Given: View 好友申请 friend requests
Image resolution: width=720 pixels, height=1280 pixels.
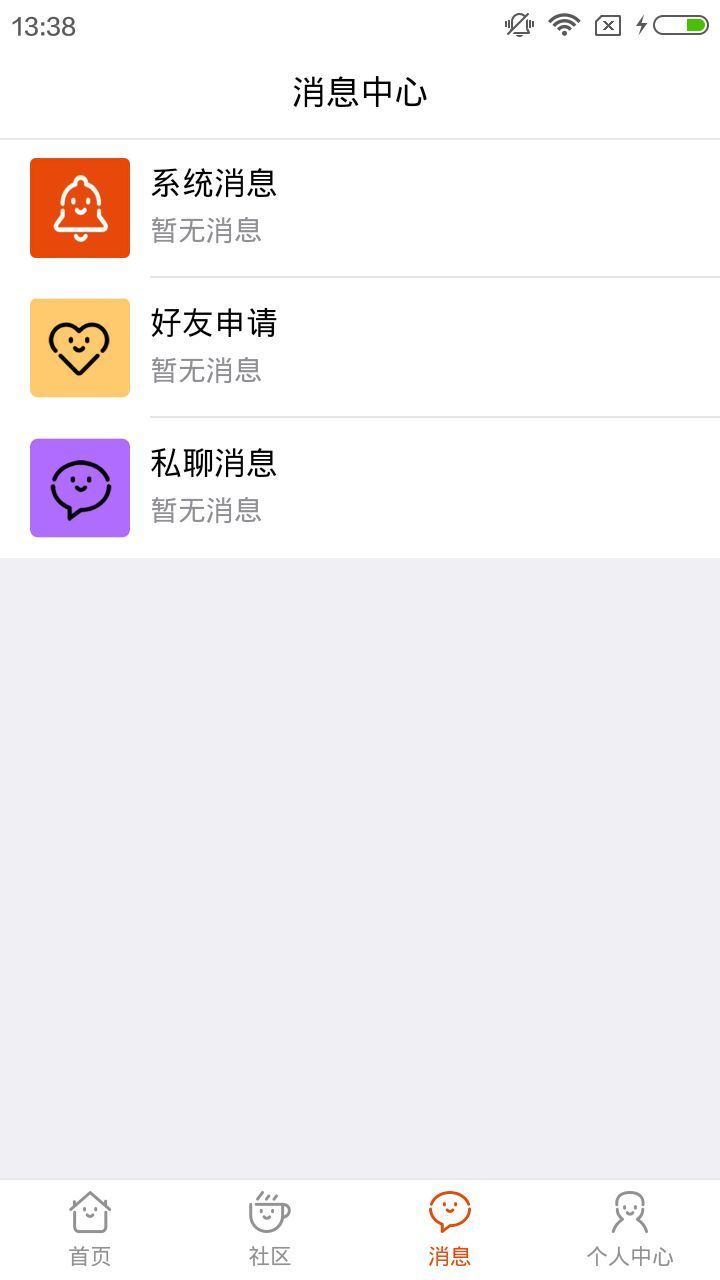Looking at the screenshot, I should (x=360, y=348).
